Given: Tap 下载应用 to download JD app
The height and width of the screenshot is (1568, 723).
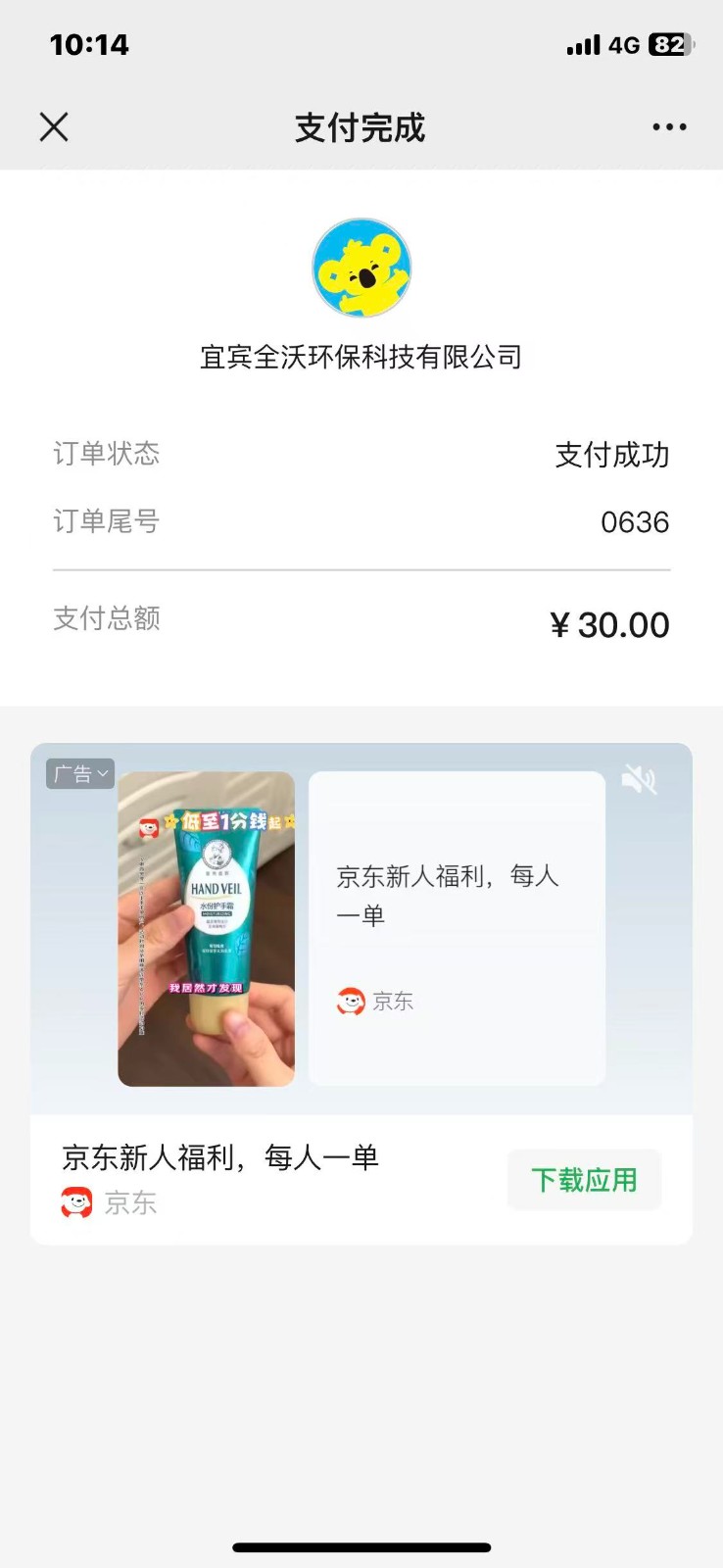Looking at the screenshot, I should coord(585,1180).
